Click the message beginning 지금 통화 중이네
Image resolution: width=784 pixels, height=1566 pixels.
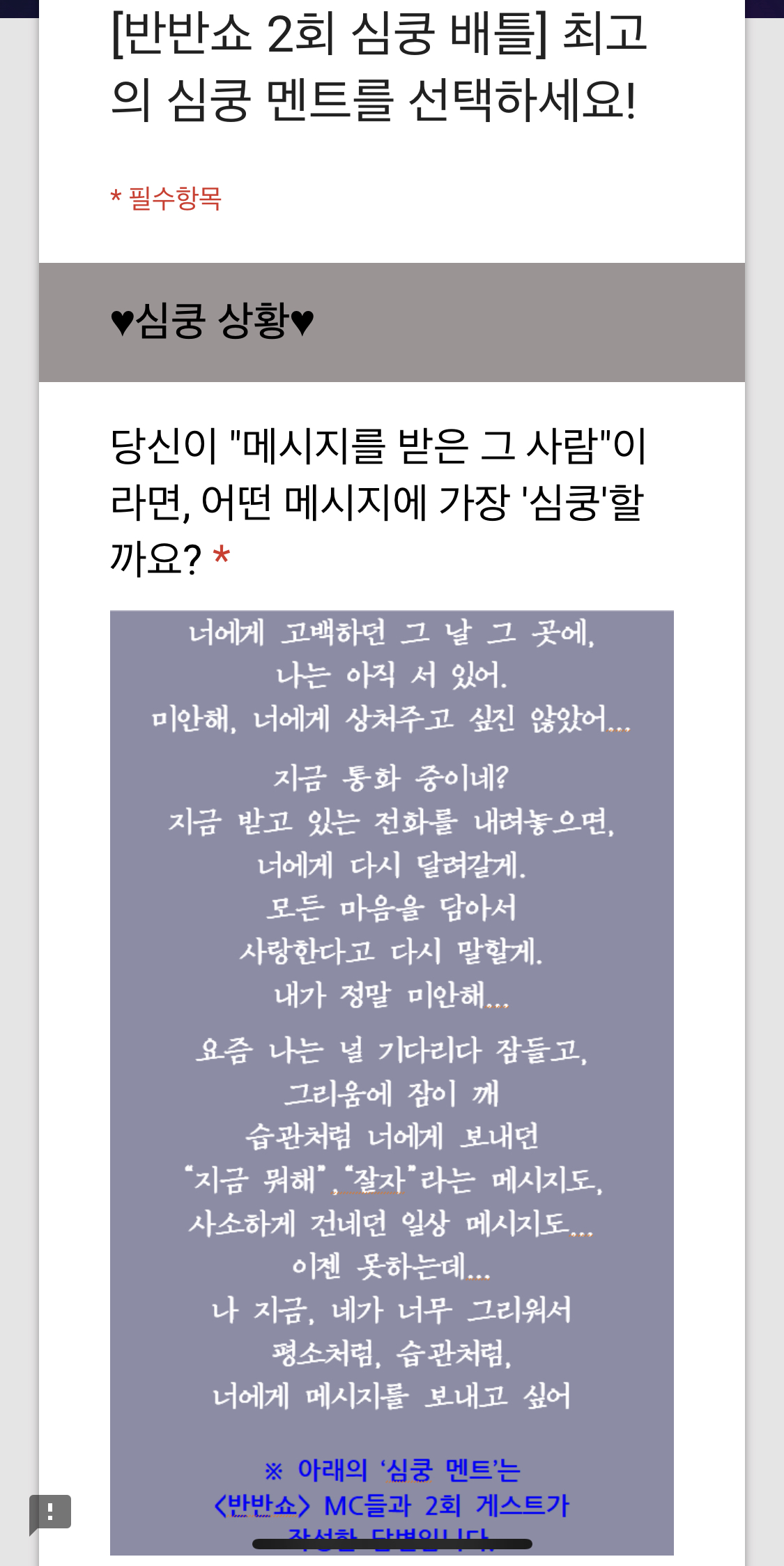[392, 782]
